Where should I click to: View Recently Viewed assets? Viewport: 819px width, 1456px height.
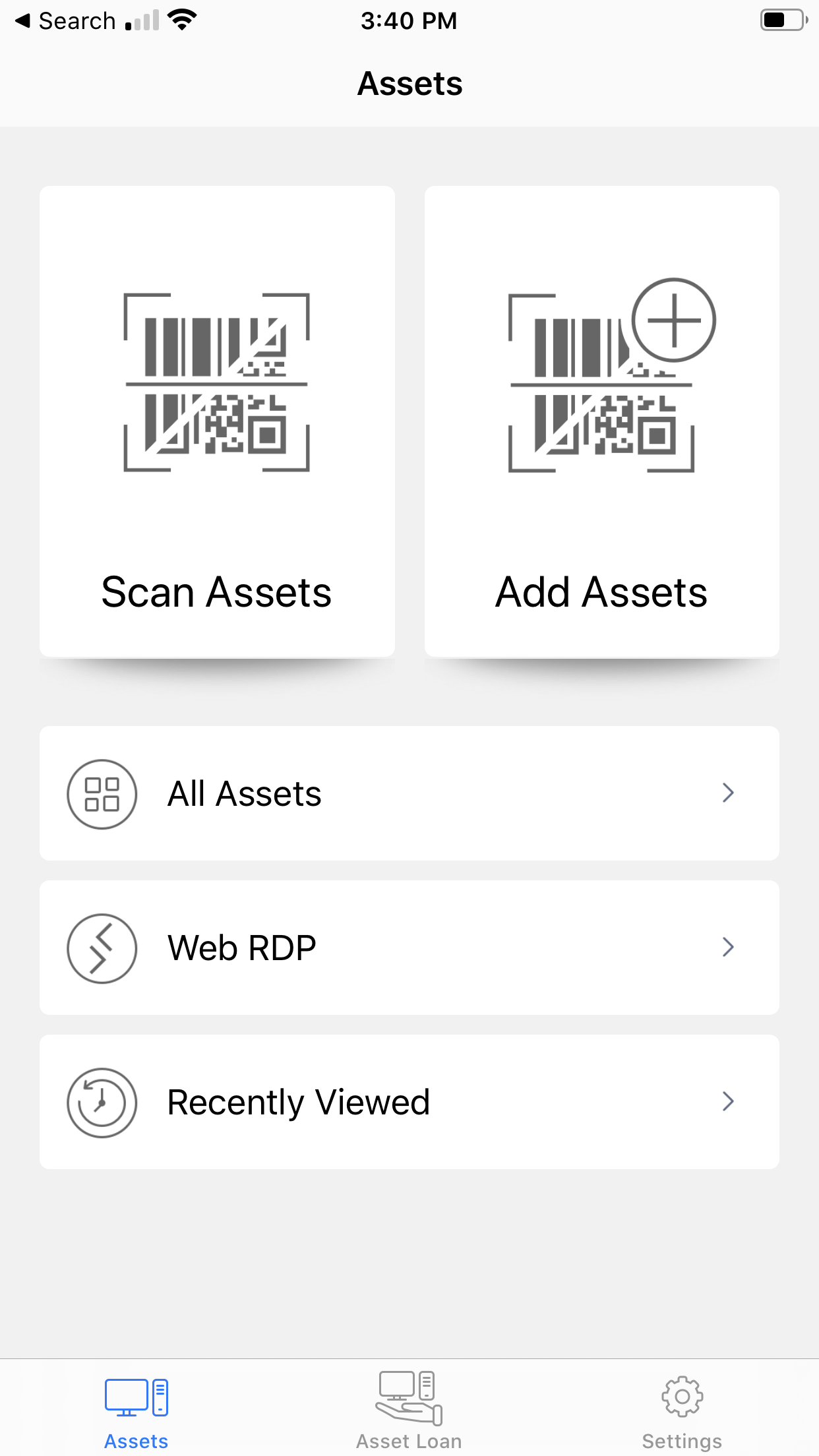coord(409,1102)
